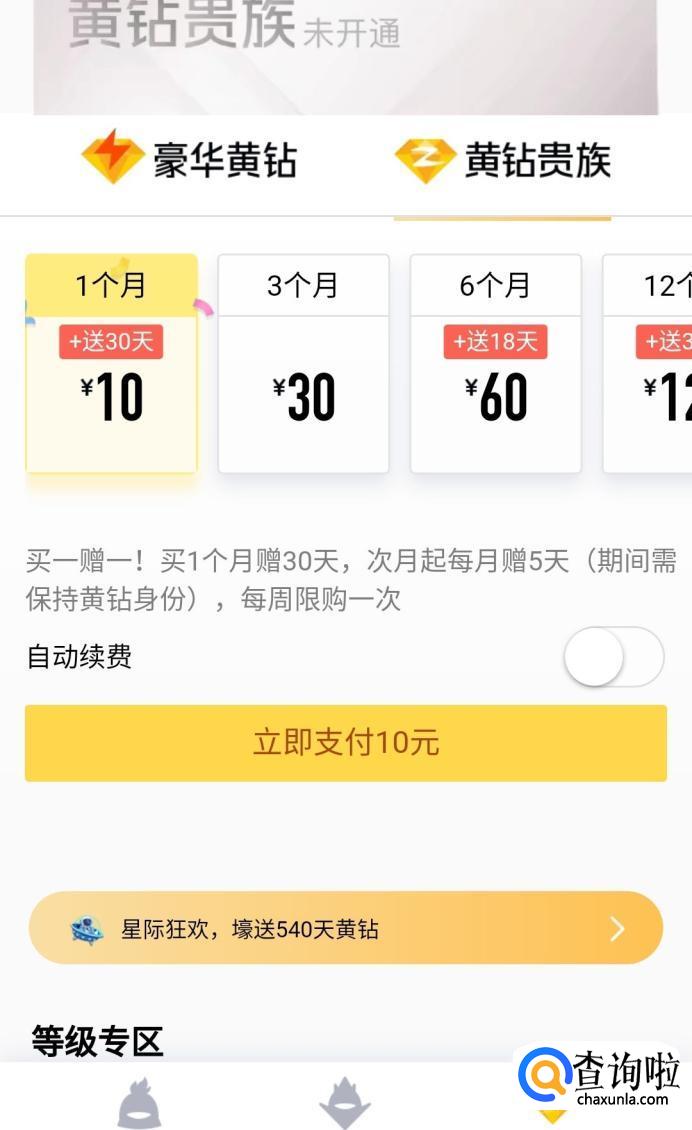This screenshot has height=1130, width=692.
Task: Open the 星际狂欢 壕送540天黄钻 banner
Action: pos(346,928)
